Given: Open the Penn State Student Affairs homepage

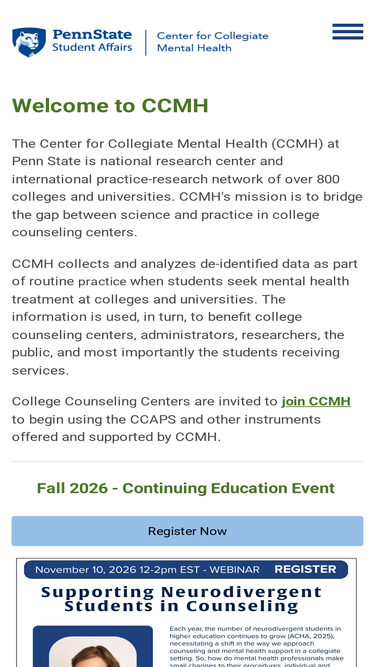Looking at the screenshot, I should (72, 42).
